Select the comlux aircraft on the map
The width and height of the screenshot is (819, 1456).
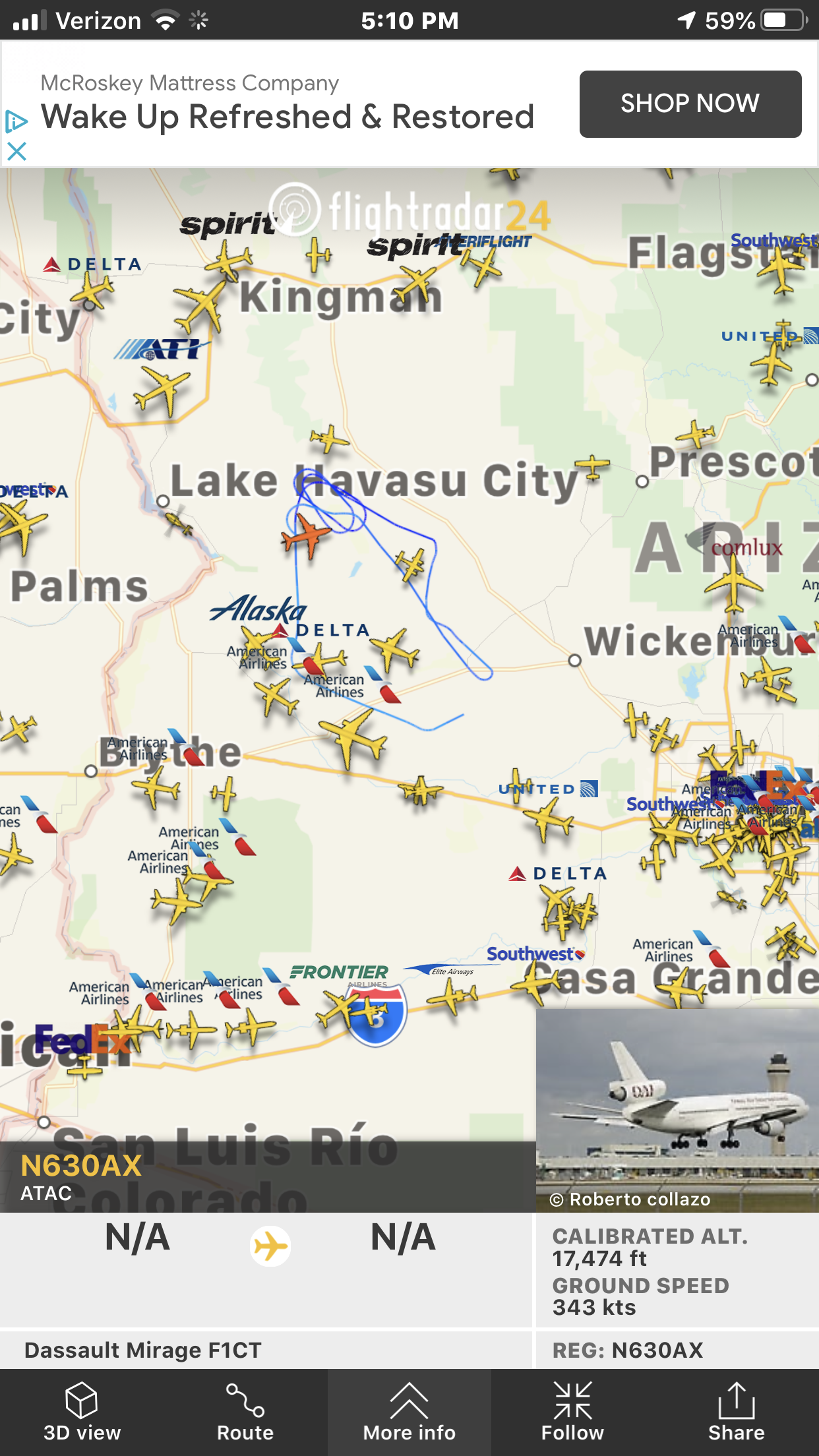(733, 583)
